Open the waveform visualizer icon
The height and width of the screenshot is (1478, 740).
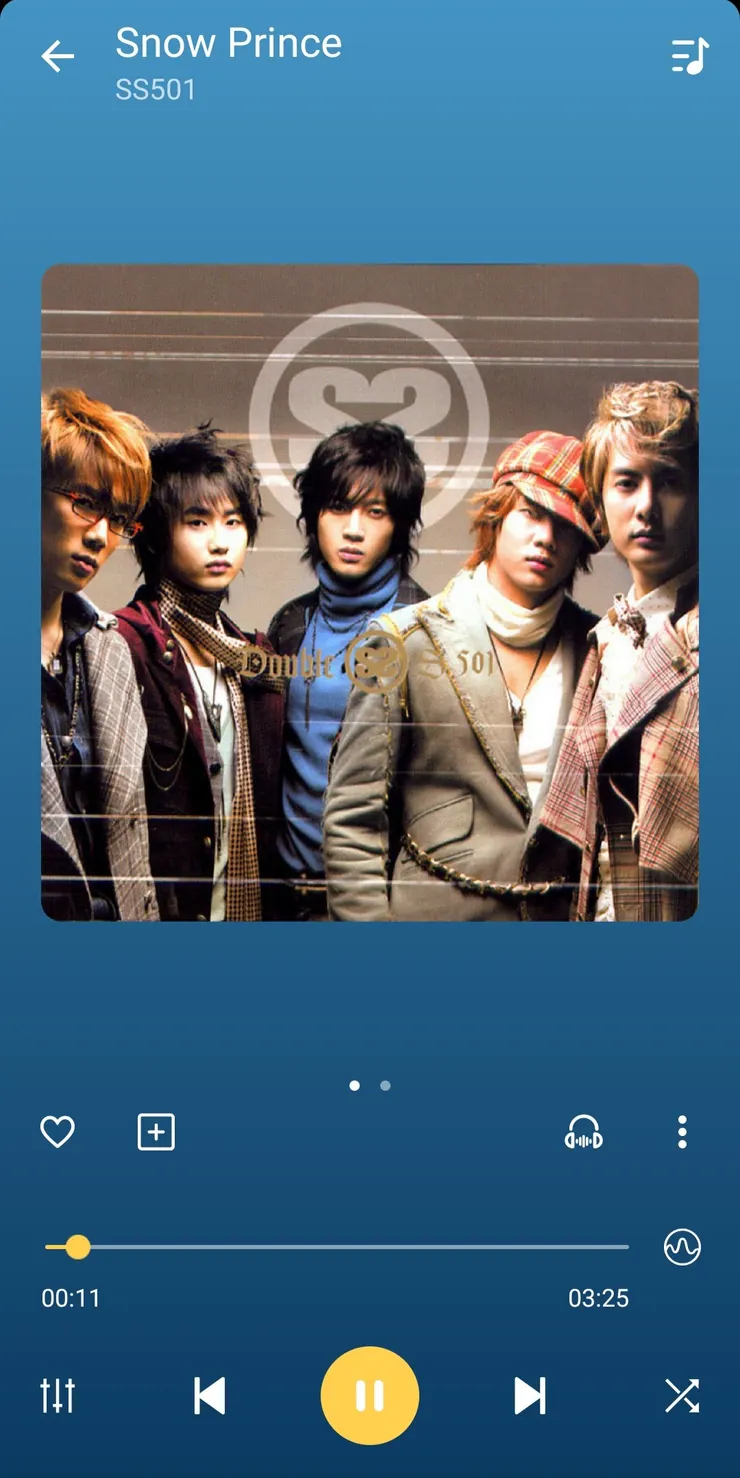coord(682,1247)
